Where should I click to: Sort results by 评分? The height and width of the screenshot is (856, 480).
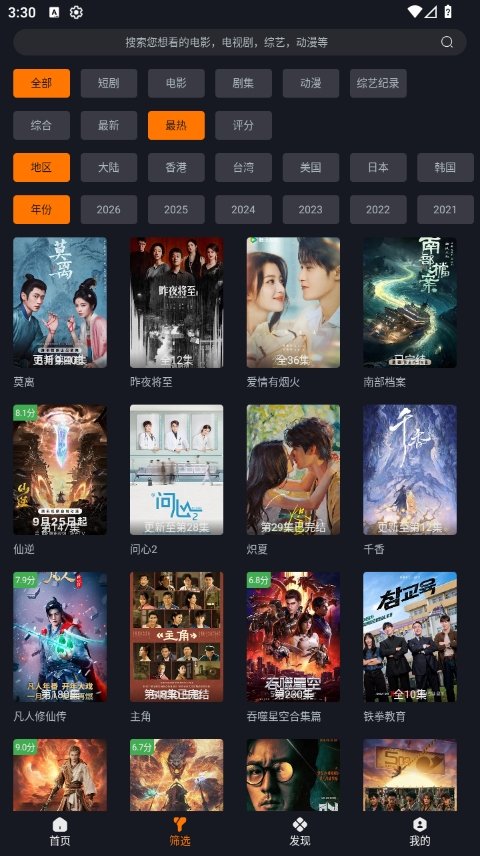243,125
